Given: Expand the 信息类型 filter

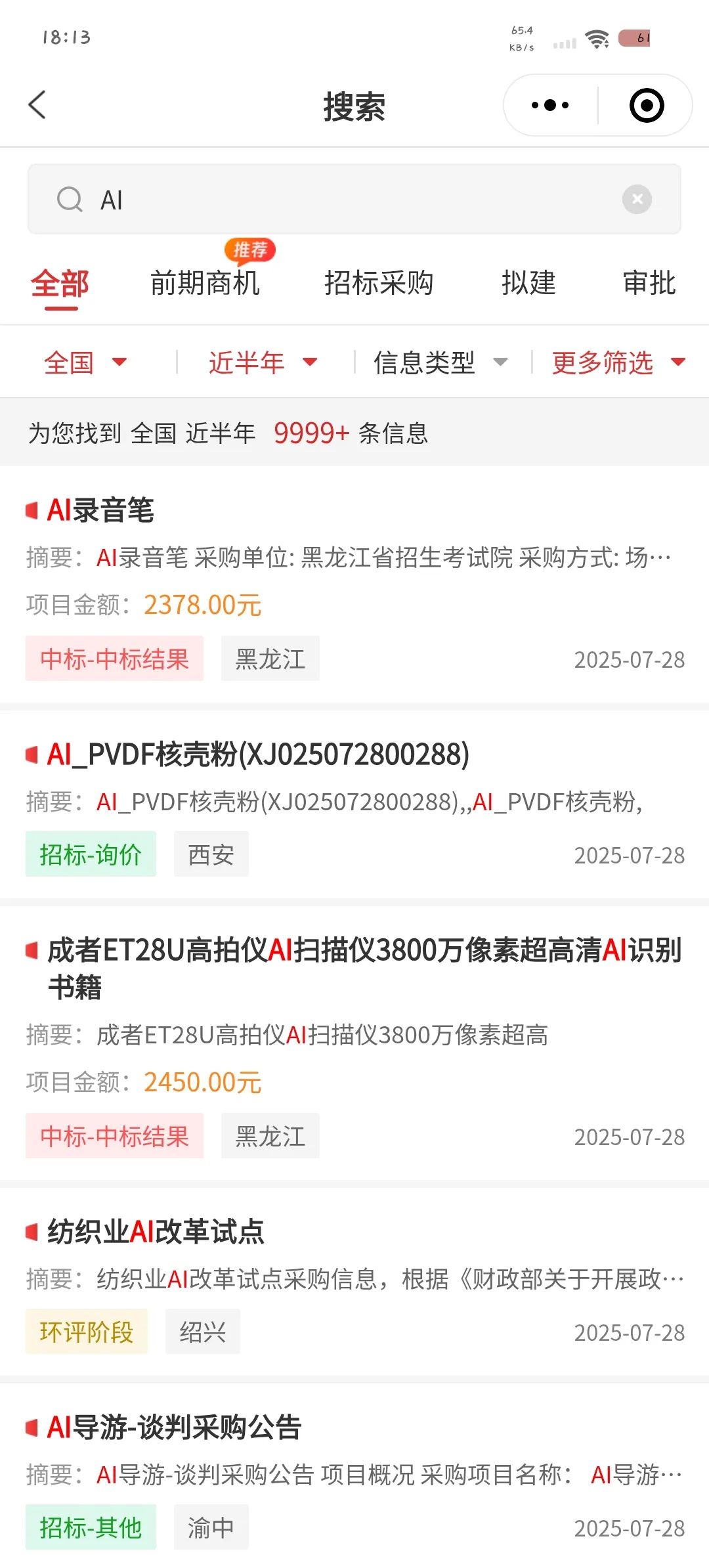Looking at the screenshot, I should pyautogui.click(x=440, y=362).
